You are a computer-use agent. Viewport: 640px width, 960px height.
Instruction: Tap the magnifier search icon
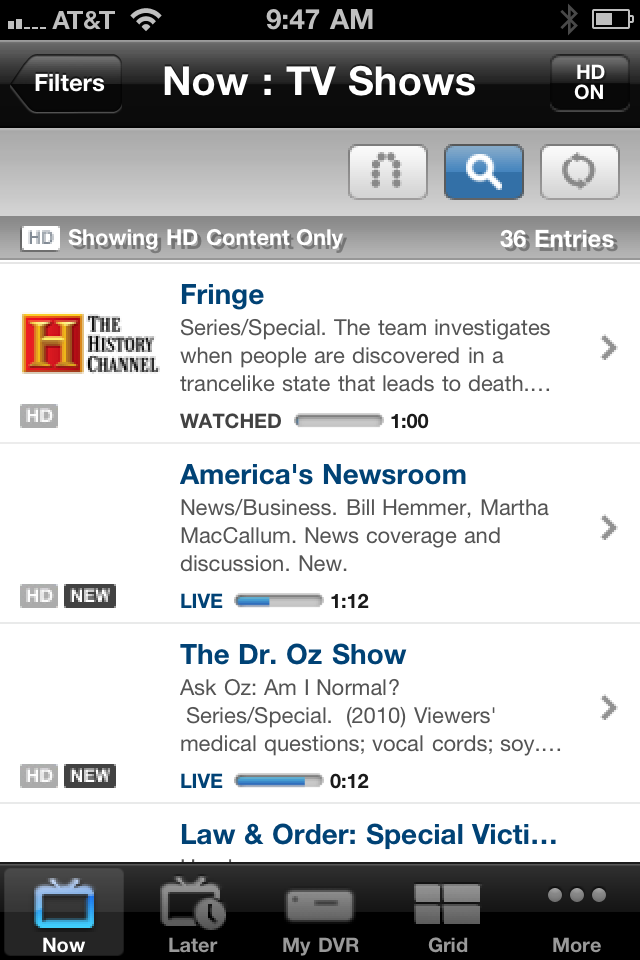[x=484, y=172]
